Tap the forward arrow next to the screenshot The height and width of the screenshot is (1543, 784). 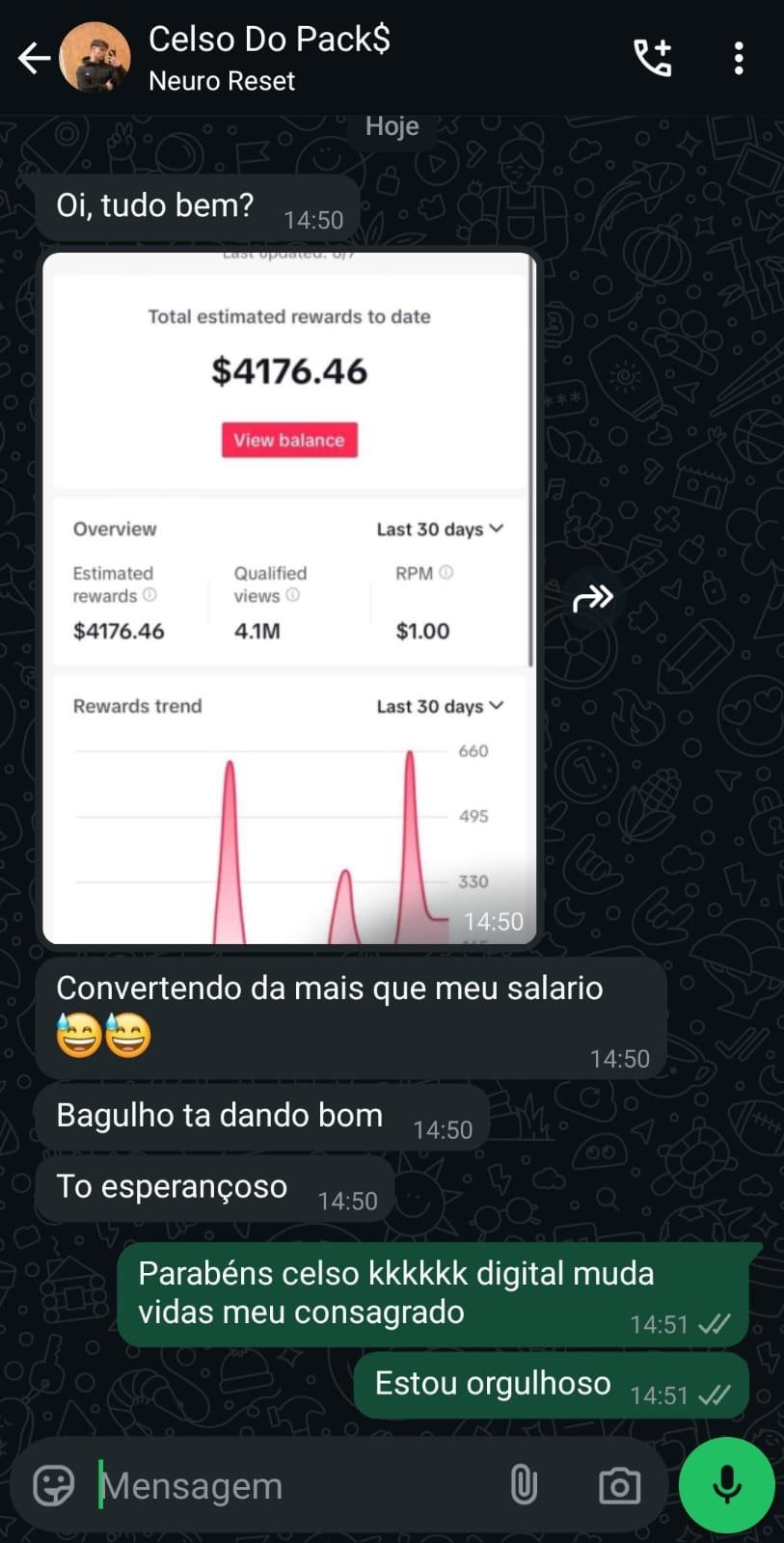594,598
